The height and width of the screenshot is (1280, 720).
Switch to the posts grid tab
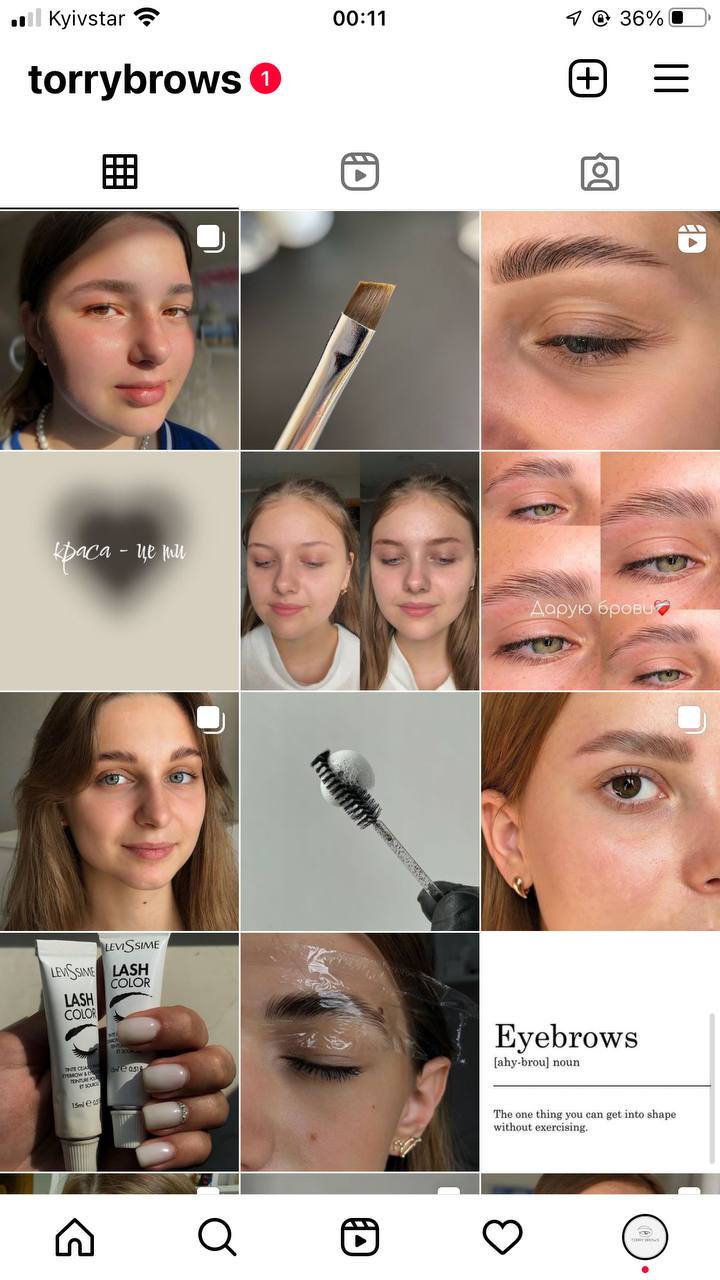(120, 172)
